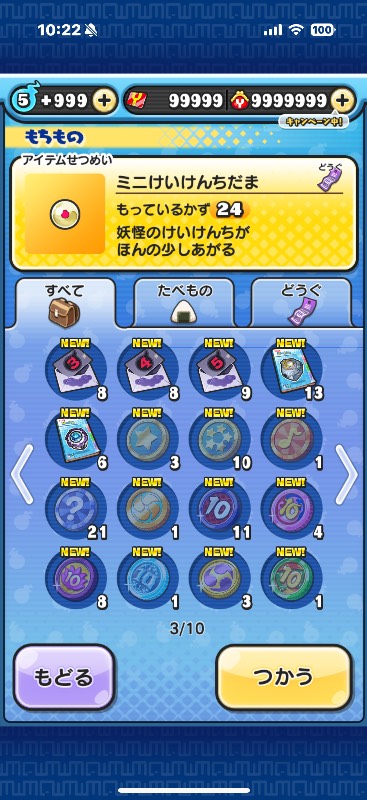Select the watch book item with count 6

tap(76, 438)
